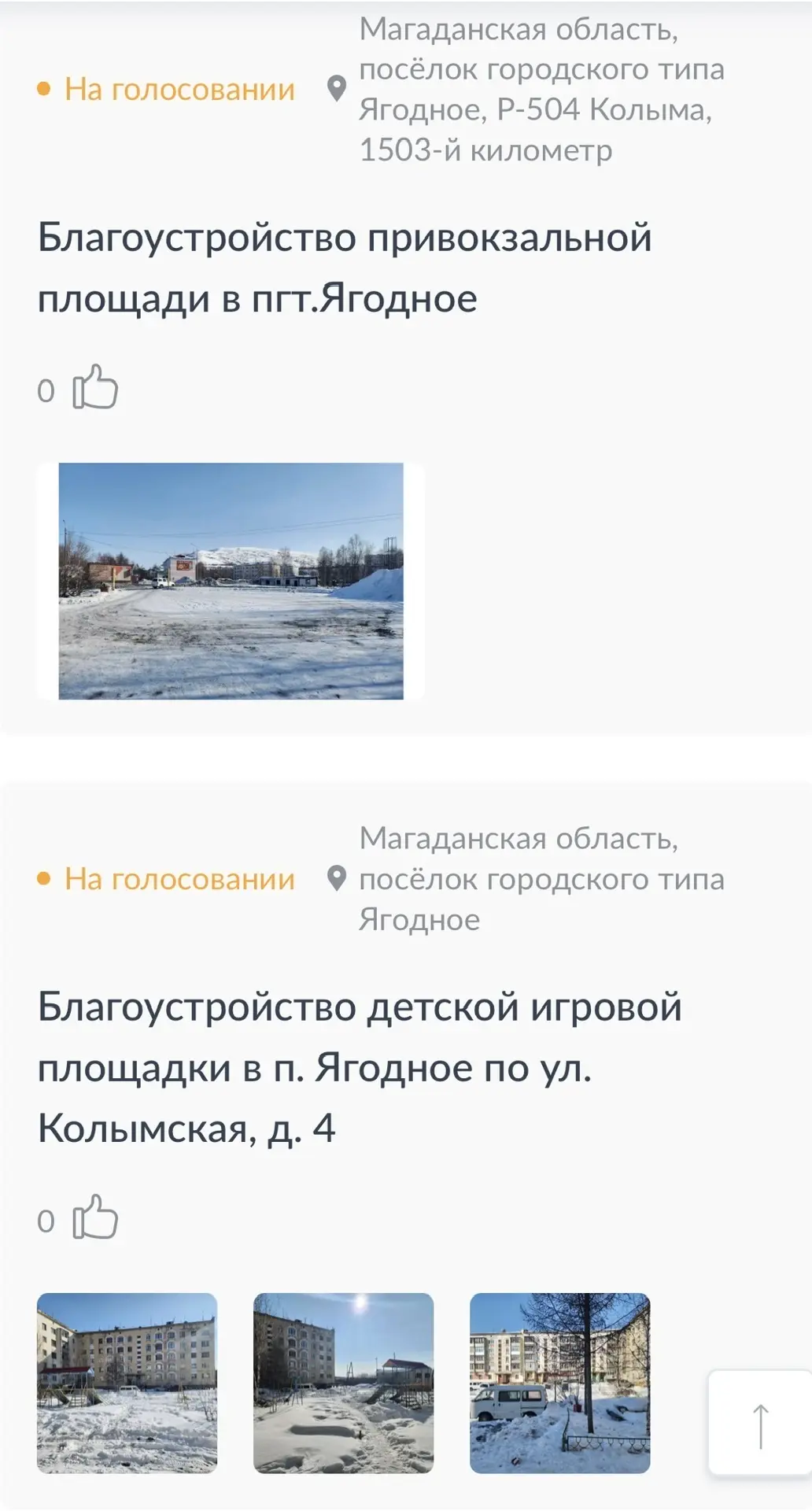Open the привокзальной площади snowy square photo
The width and height of the screenshot is (812, 1511).
pos(231,581)
